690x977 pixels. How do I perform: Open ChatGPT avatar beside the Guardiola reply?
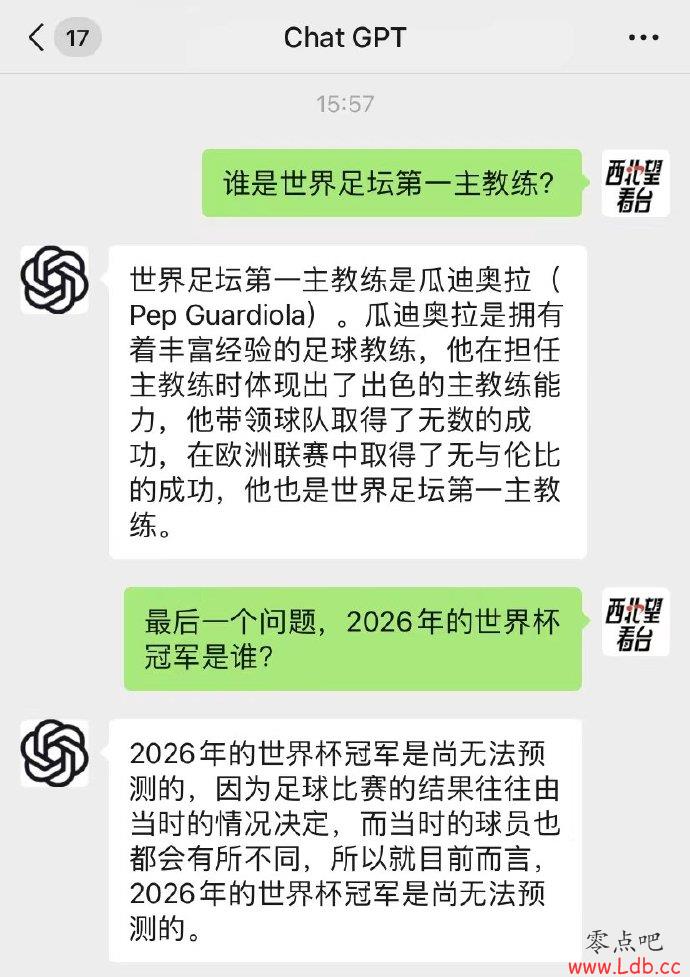(54, 279)
